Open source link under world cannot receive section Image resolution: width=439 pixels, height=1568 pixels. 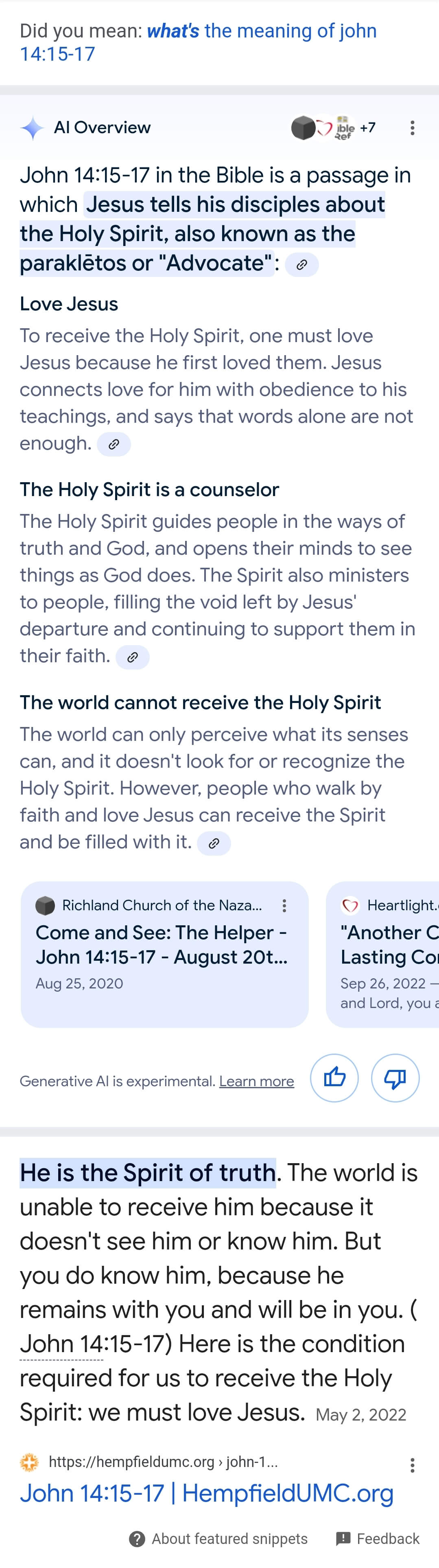214,843
